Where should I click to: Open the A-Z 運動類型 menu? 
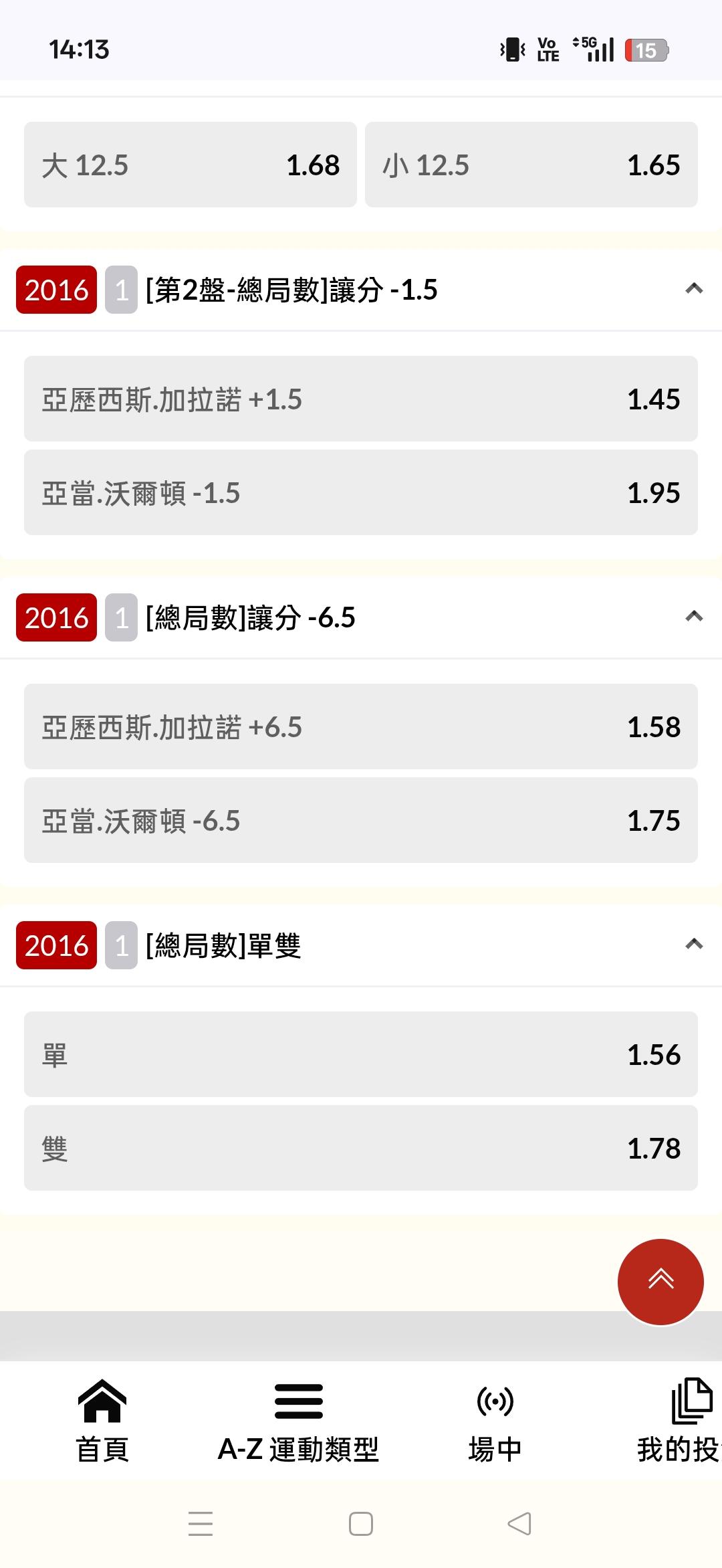point(298,1421)
